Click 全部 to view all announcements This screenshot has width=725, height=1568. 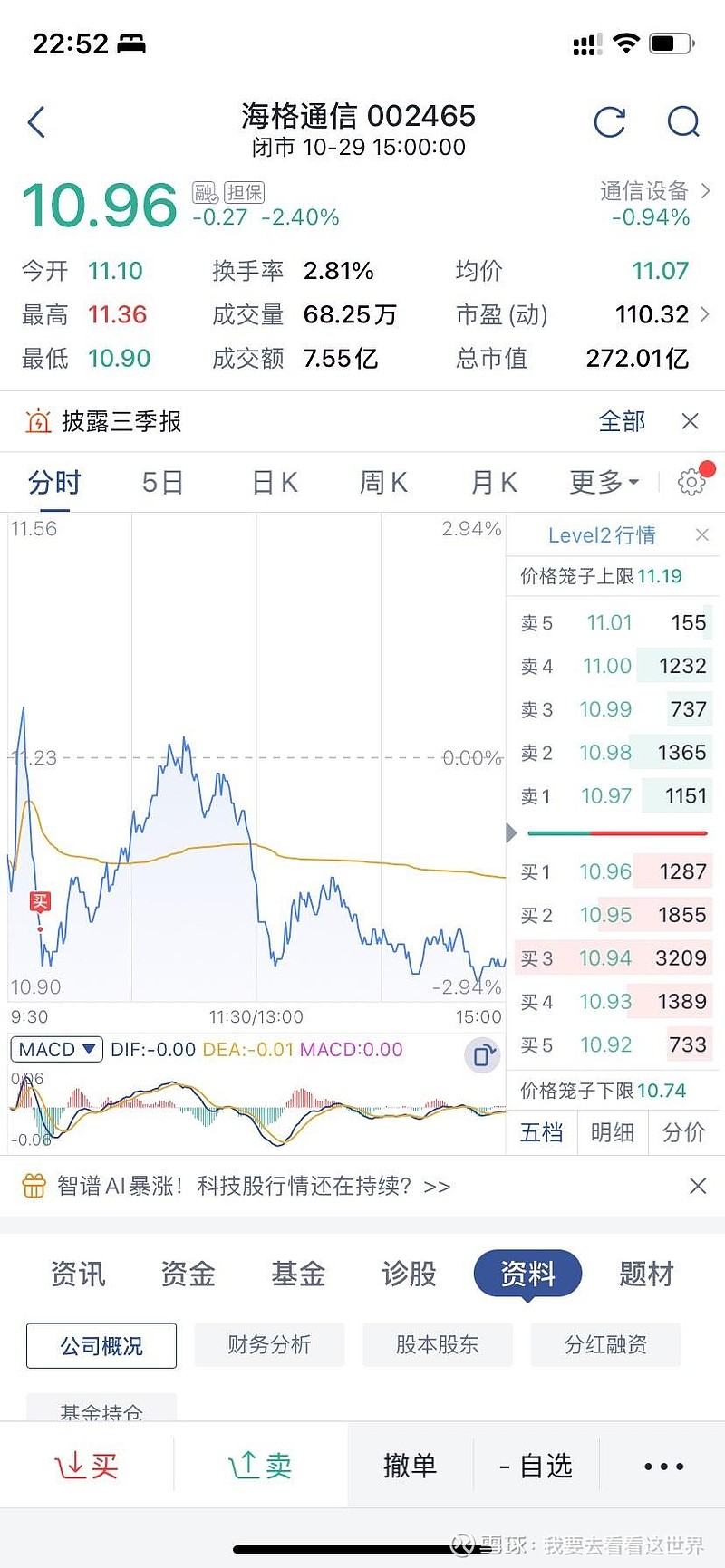[623, 420]
